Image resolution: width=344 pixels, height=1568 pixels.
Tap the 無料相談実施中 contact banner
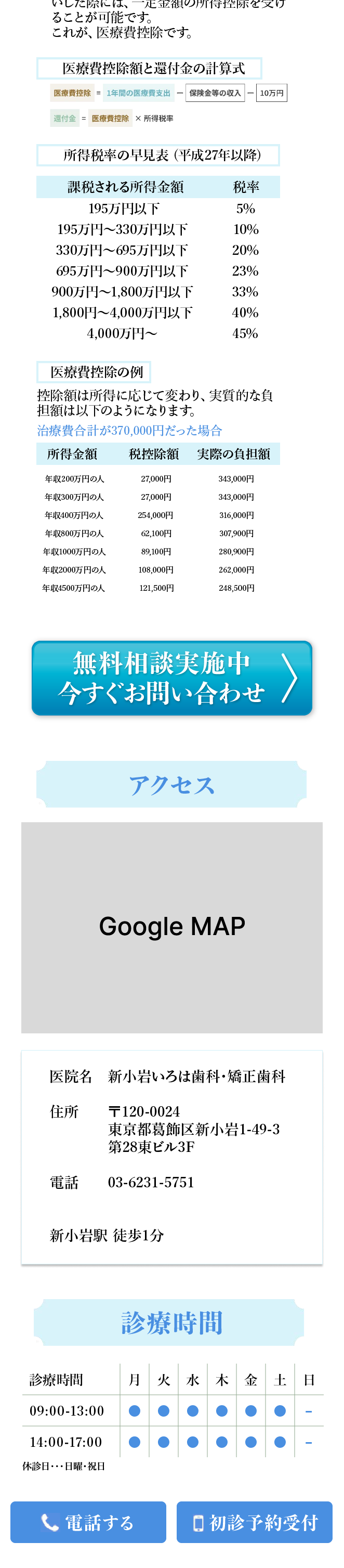pyautogui.click(x=171, y=678)
